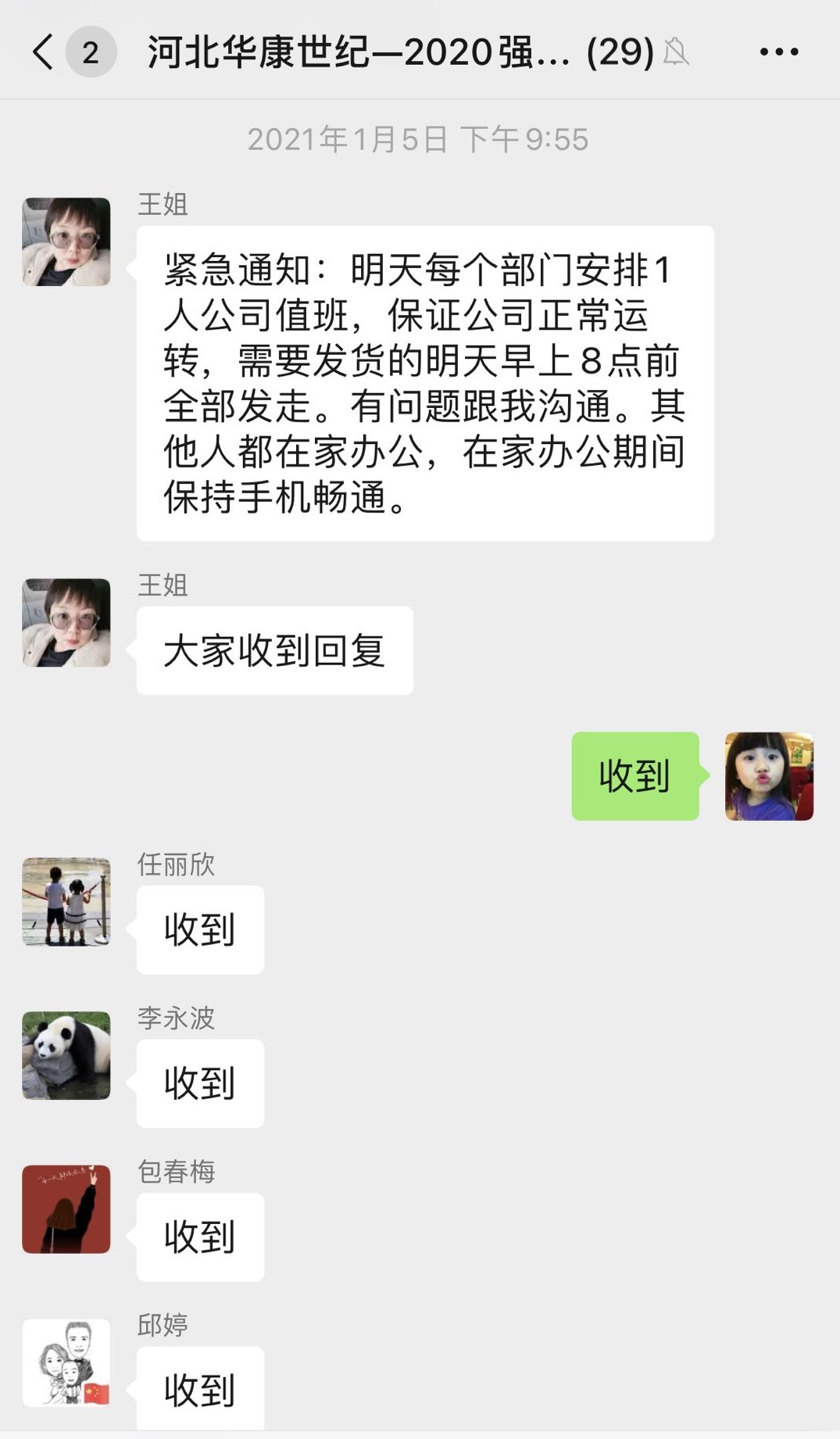Go back to the chat list

(43, 52)
